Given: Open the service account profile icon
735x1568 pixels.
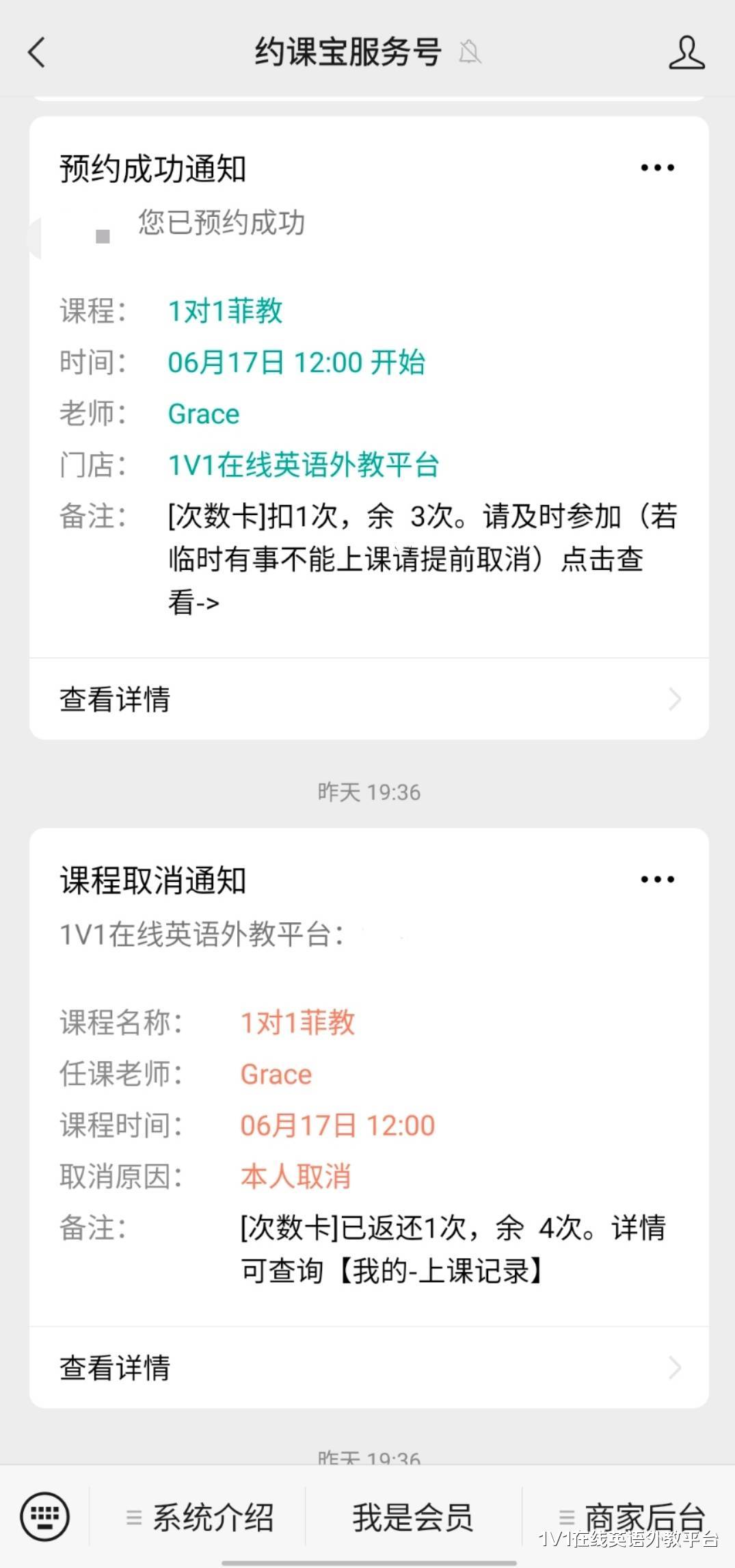Looking at the screenshot, I should [686, 53].
